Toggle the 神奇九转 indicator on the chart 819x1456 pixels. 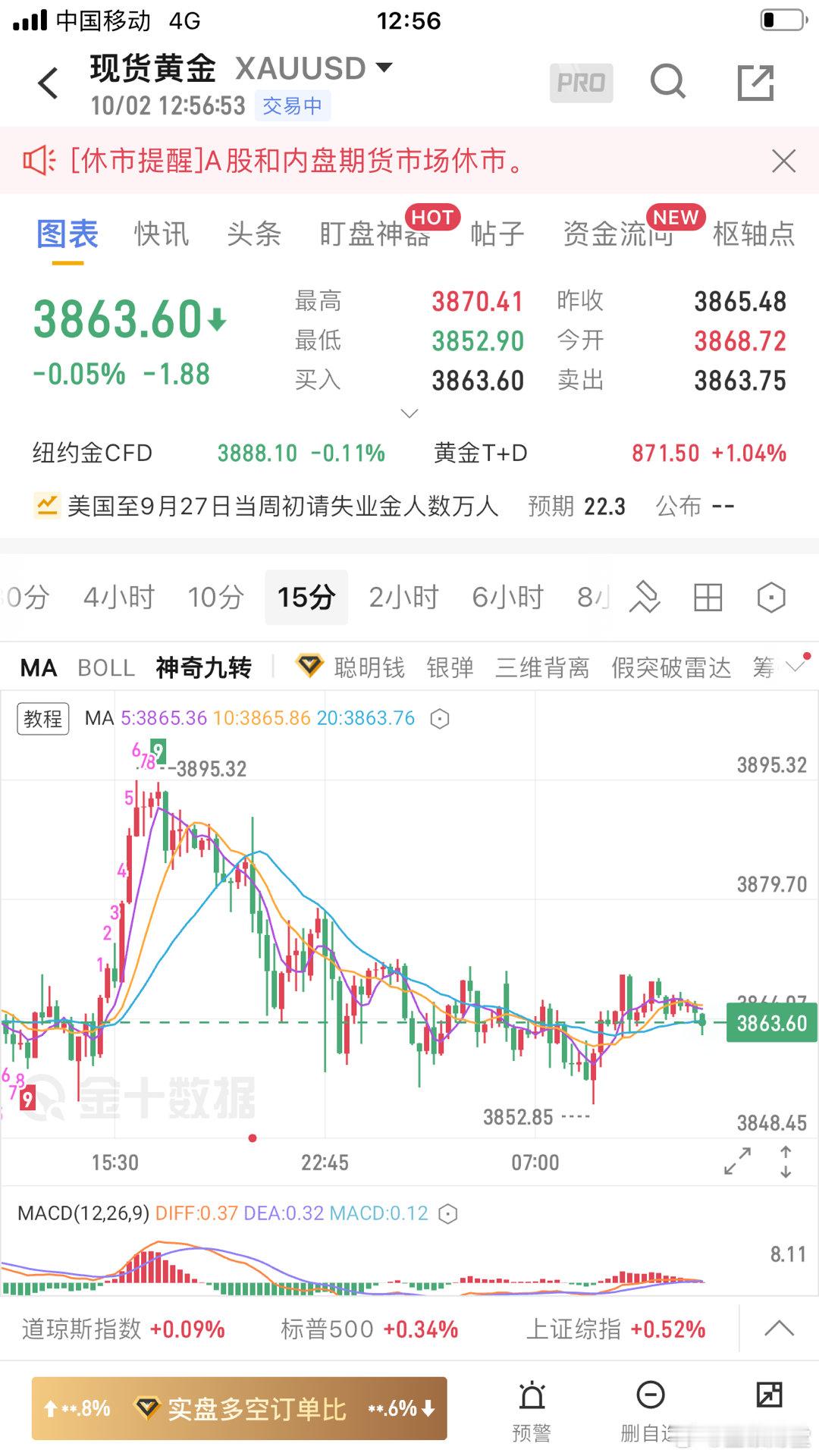[x=202, y=668]
